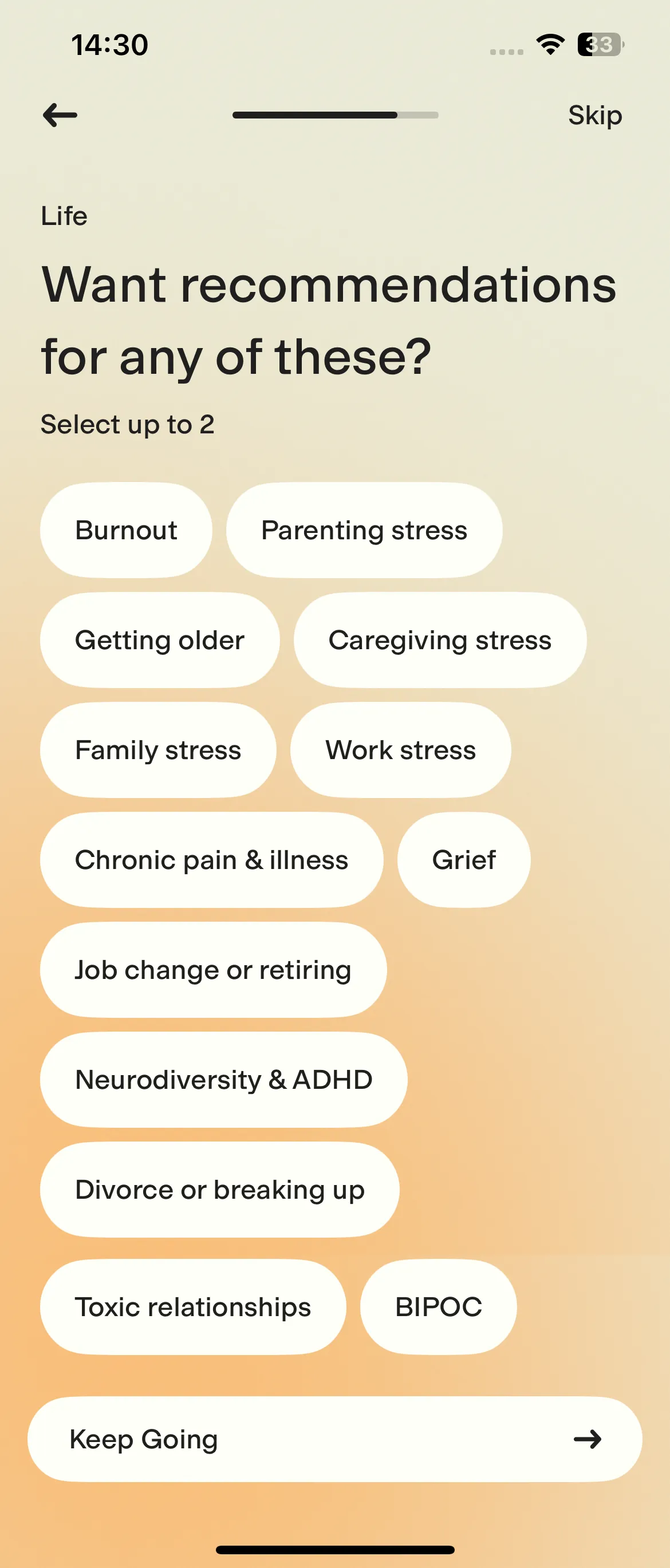Select Chronic pain & illness
The width and height of the screenshot is (670, 1568).
point(211,860)
